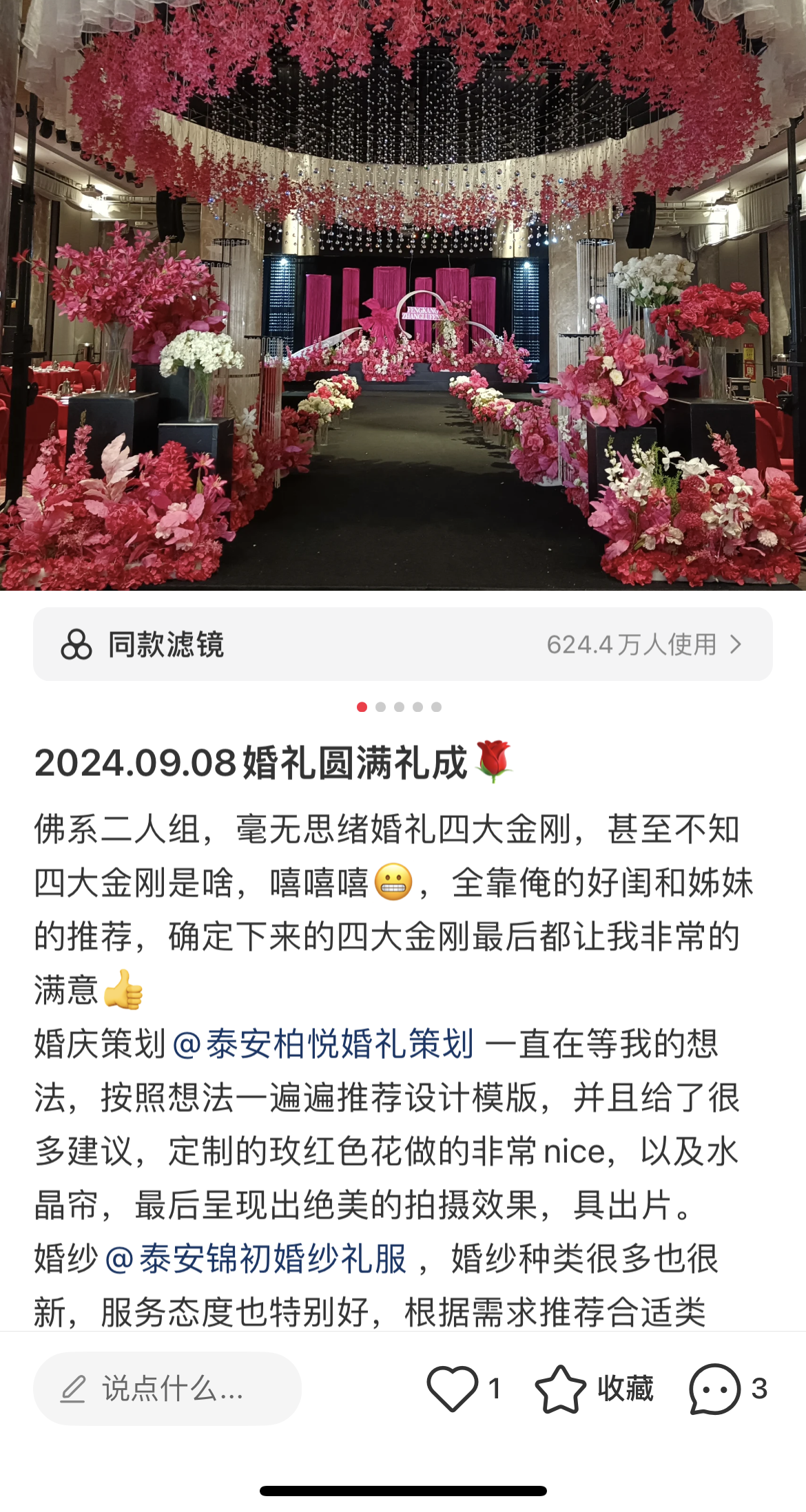Open the comments bubble icon
806x1512 pixels.
[714, 1388]
